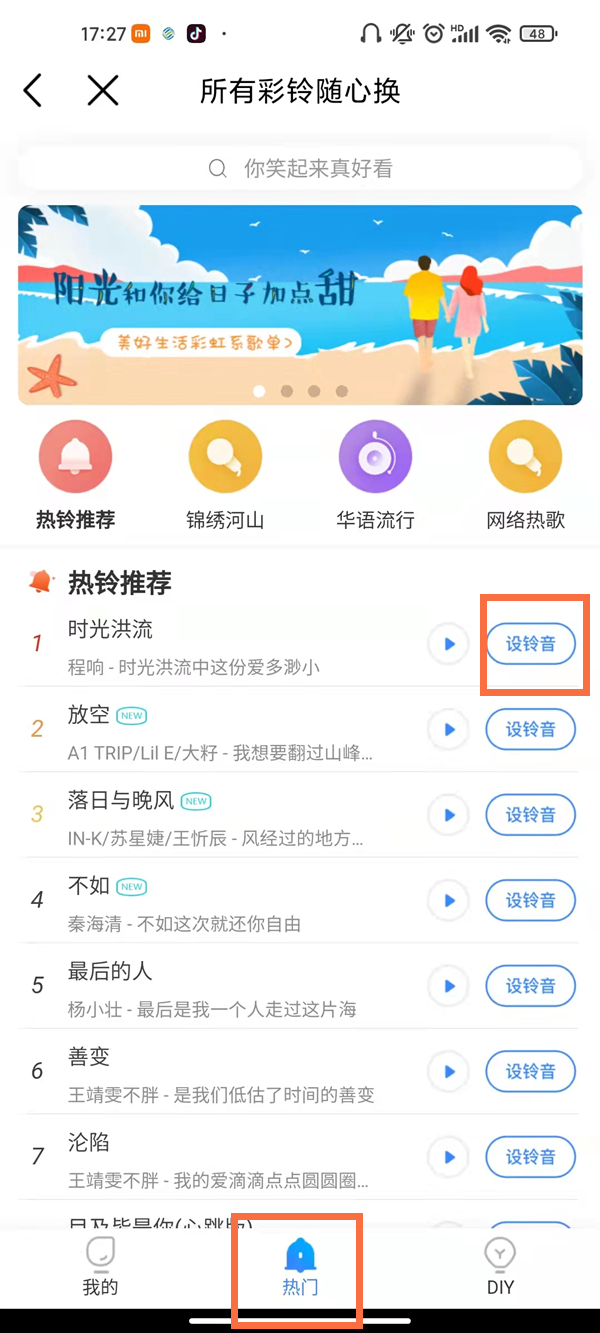Set 最后的人 as ringtone
This screenshot has height=1333, width=600.
pos(530,986)
